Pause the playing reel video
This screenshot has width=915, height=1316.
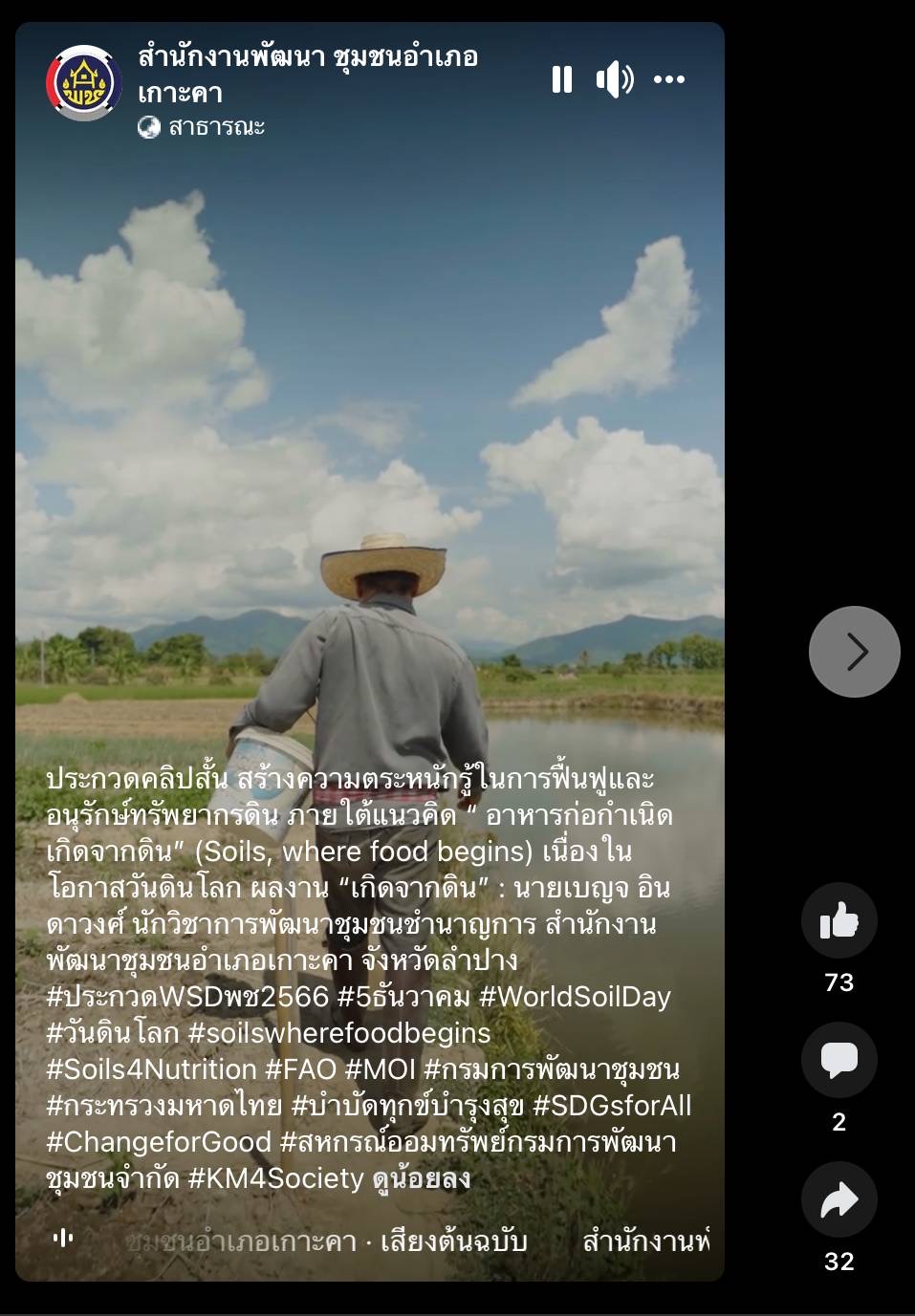tap(562, 79)
